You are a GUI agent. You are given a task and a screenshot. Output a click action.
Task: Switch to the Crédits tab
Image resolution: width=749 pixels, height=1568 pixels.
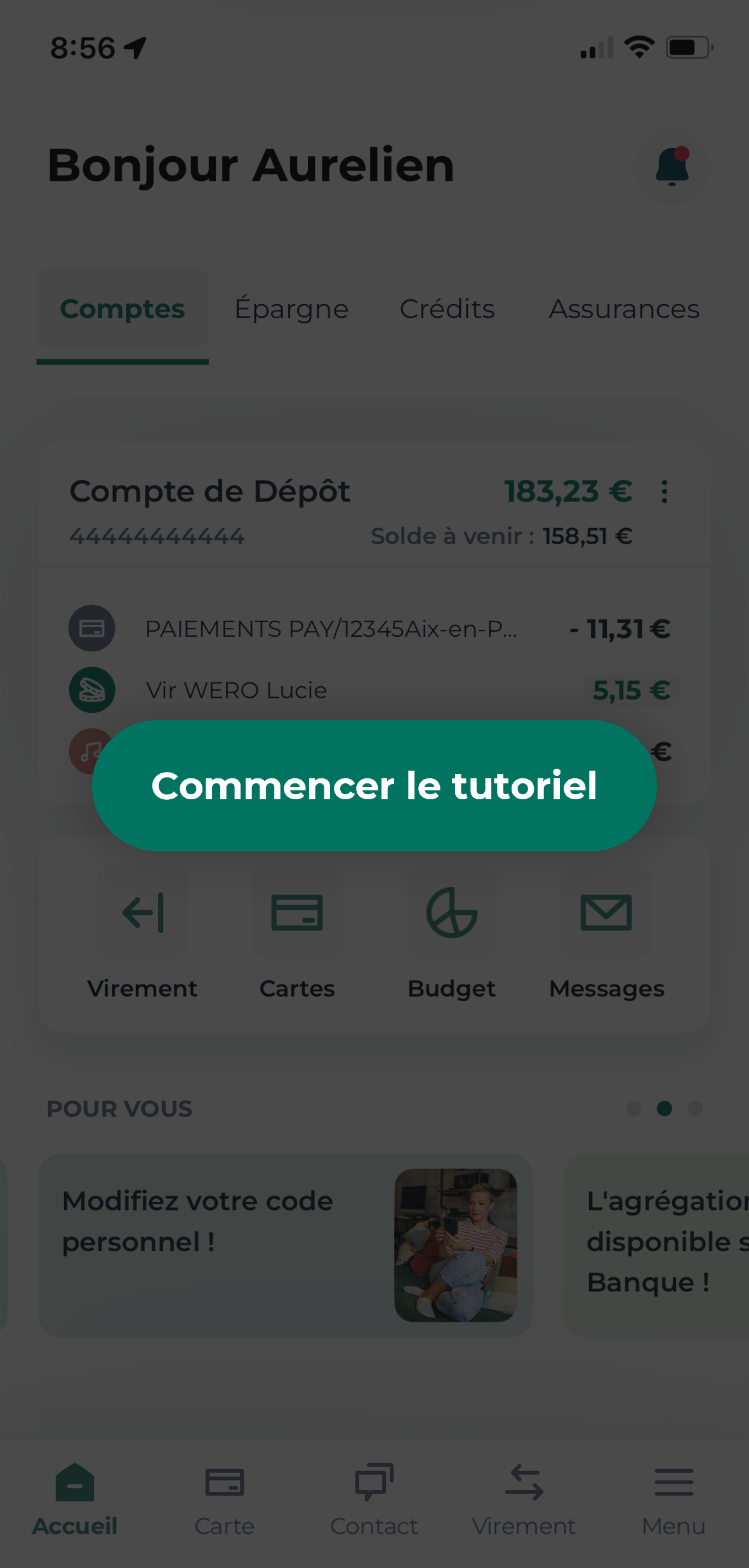447,309
